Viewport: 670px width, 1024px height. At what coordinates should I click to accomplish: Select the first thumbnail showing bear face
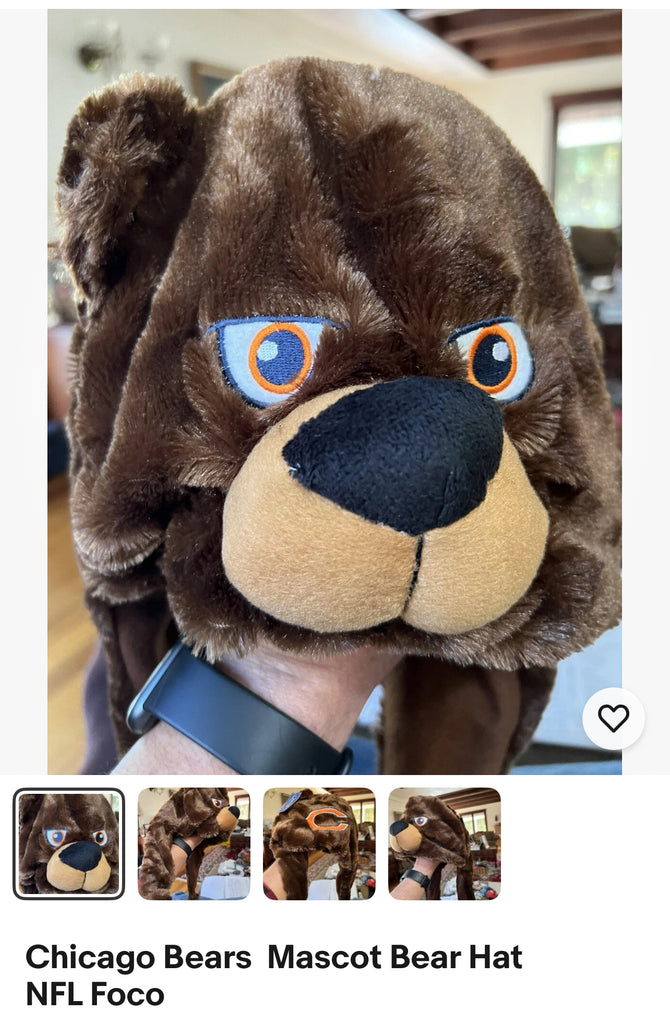click(x=69, y=843)
